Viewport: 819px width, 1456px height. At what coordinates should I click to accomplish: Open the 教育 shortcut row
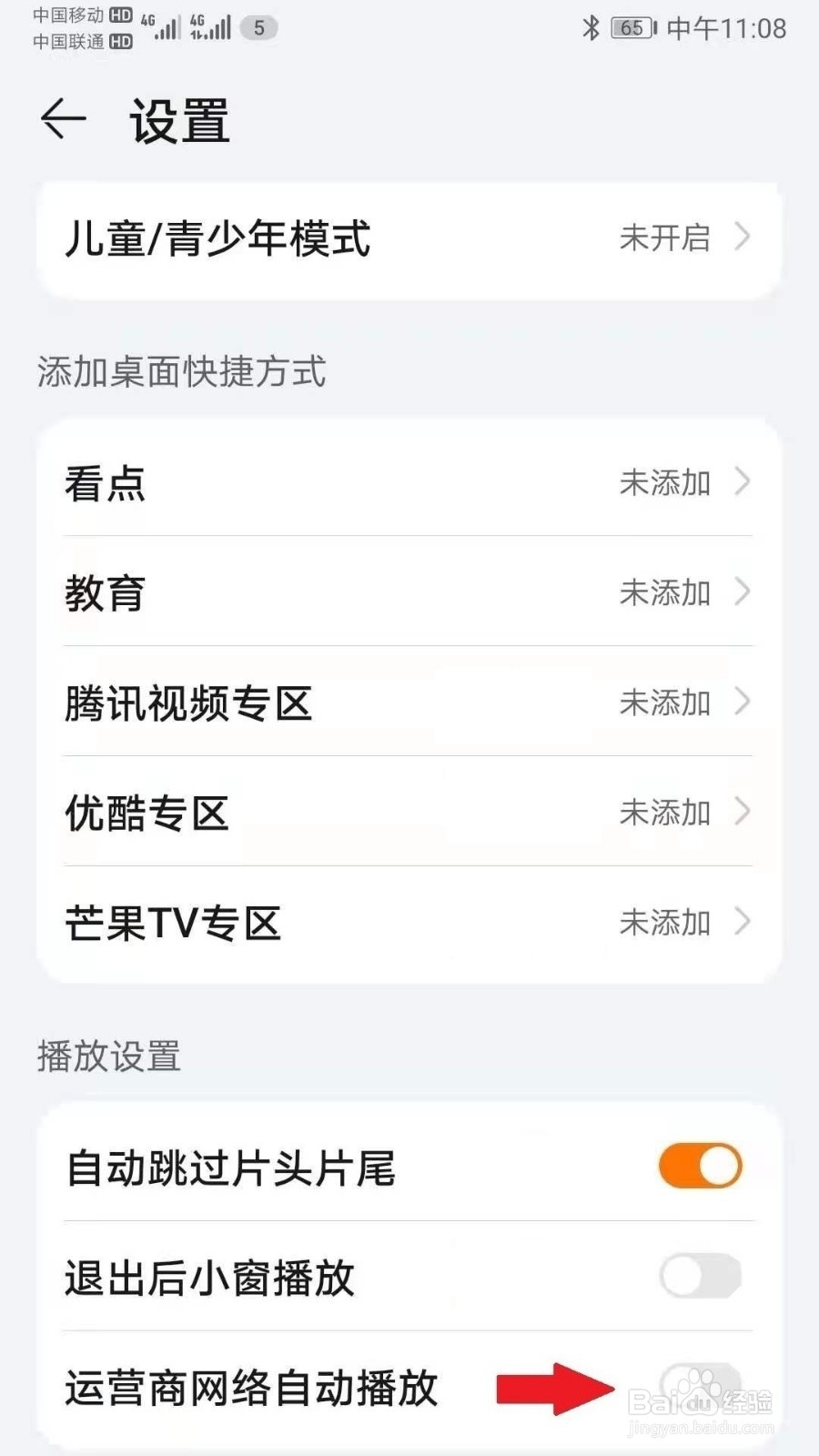click(409, 592)
